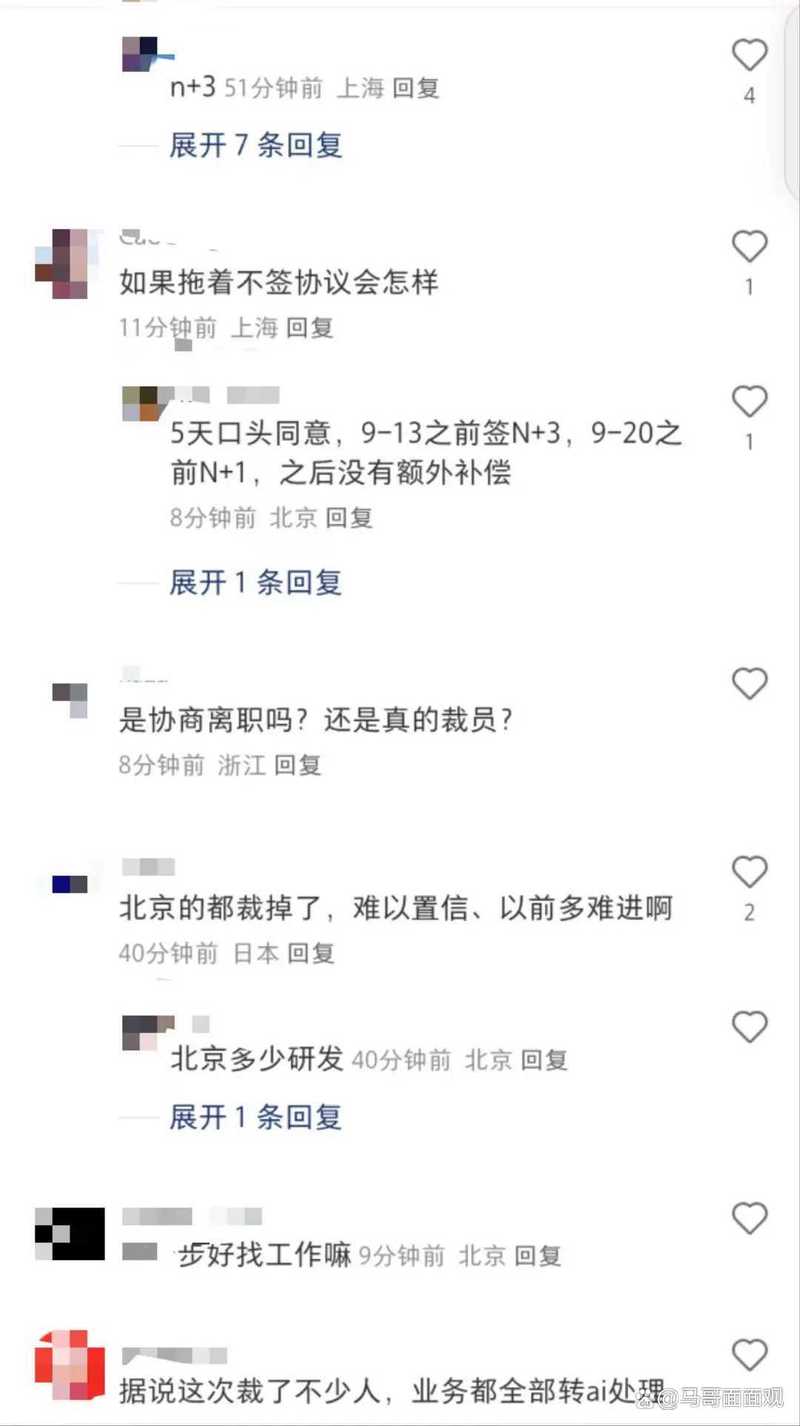Reply to the comment starting with 5天口头同意
This screenshot has height=1426, width=800.
(x=349, y=518)
